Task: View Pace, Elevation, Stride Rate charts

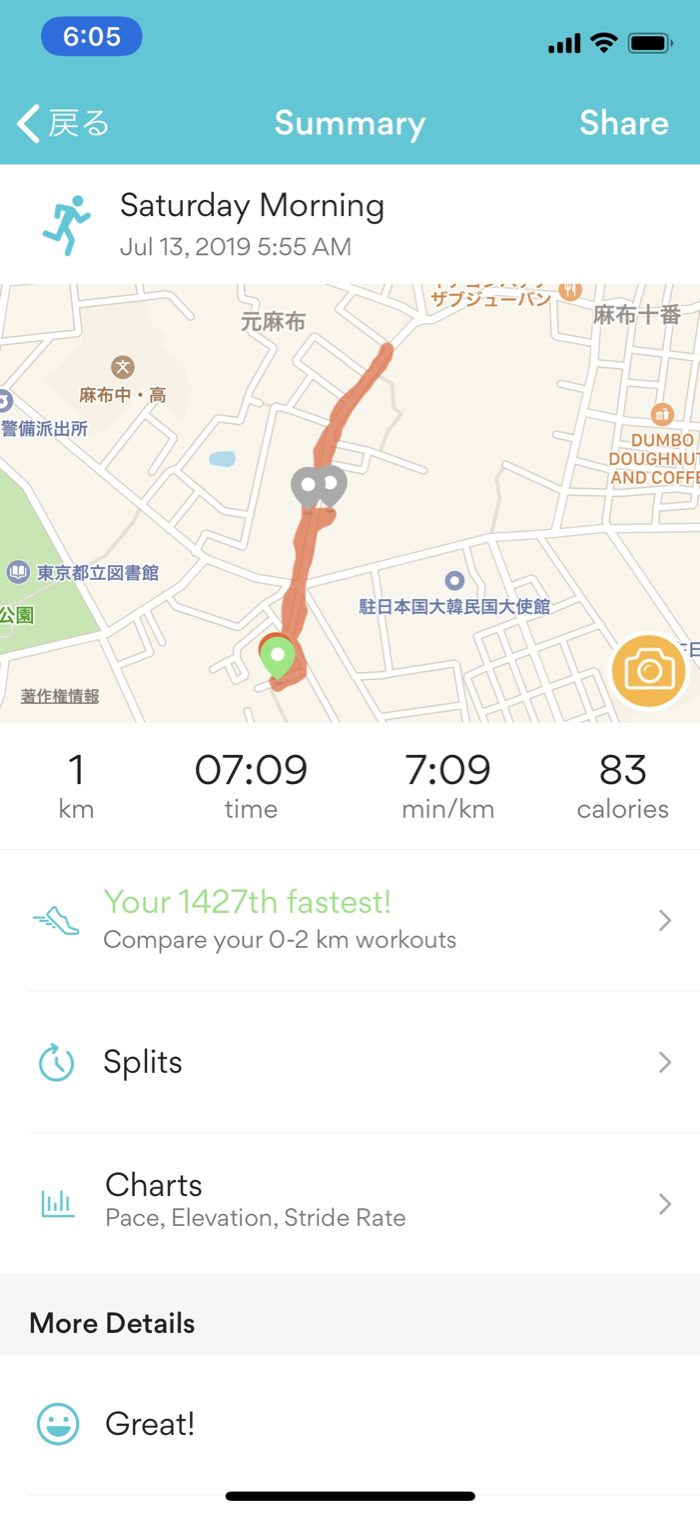Action: (x=350, y=1203)
